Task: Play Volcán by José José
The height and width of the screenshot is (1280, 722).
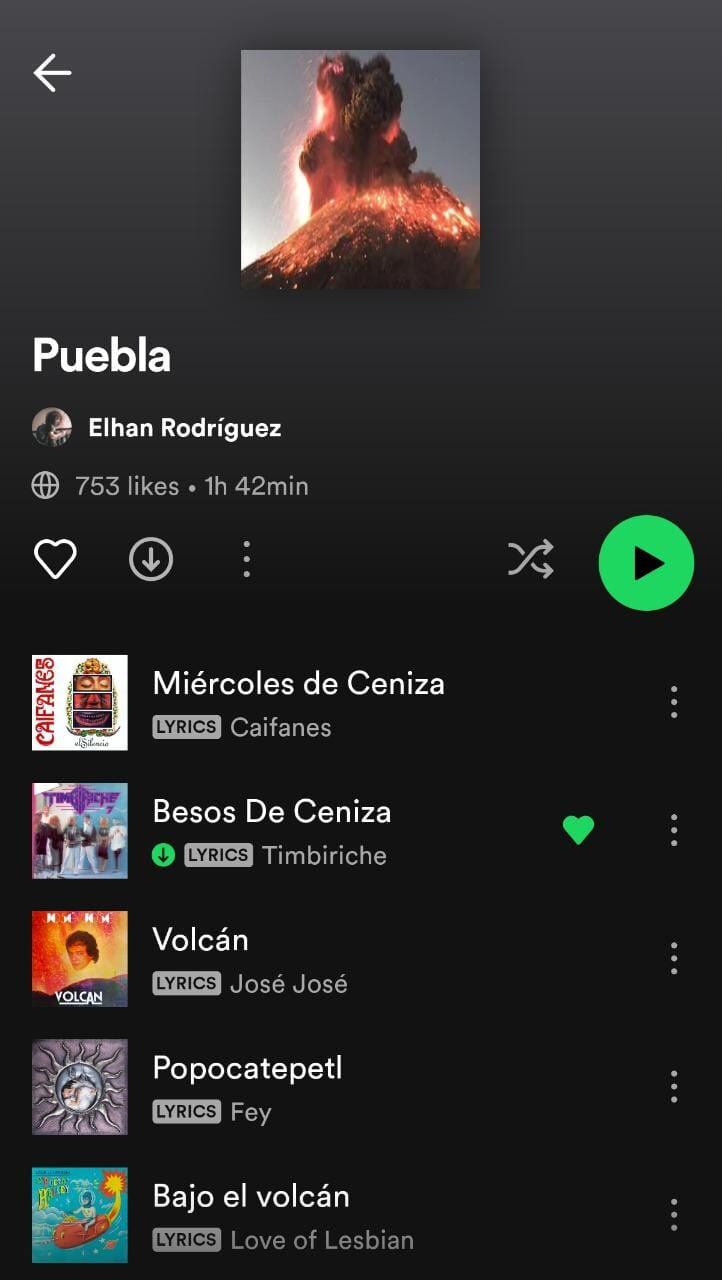Action: coord(200,940)
